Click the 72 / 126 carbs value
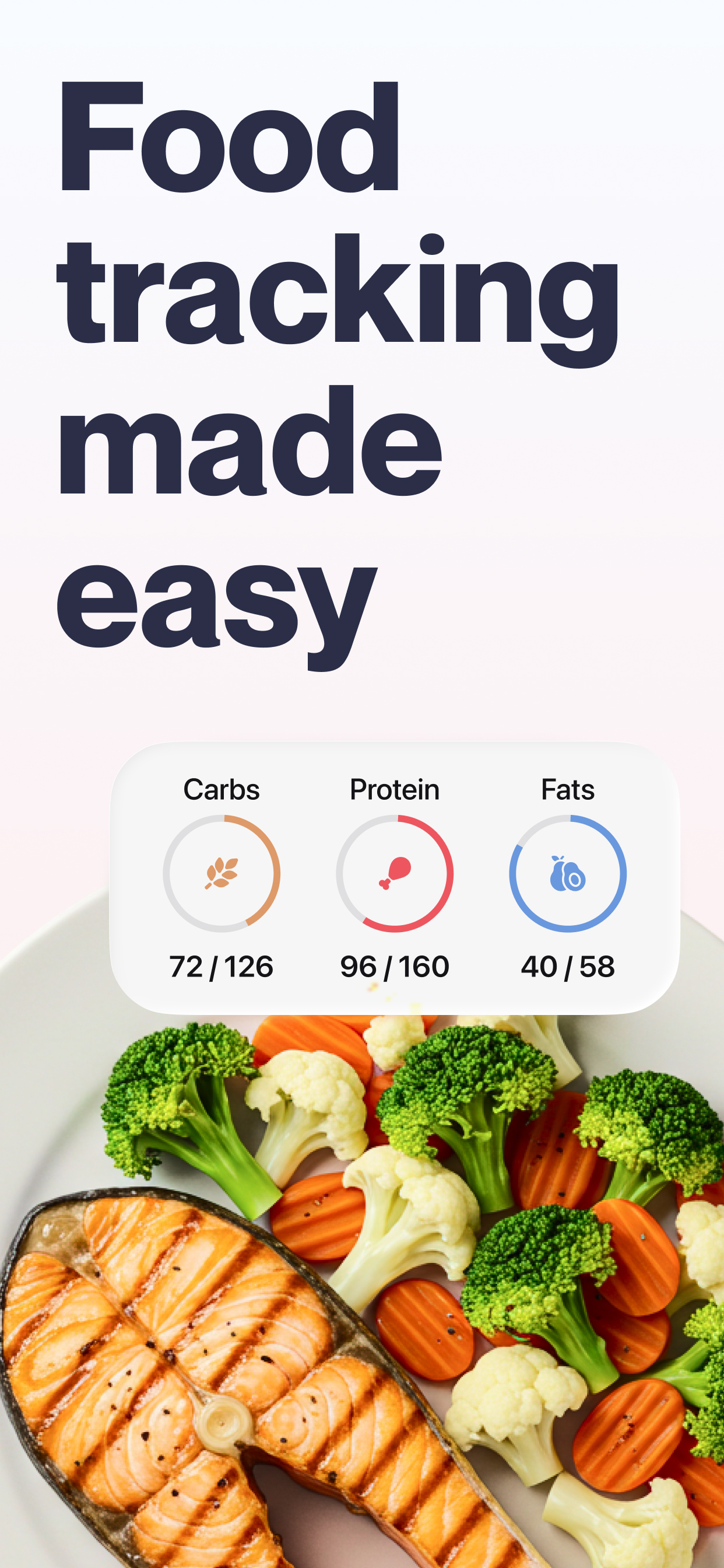This screenshot has height=1568, width=724. [222, 967]
